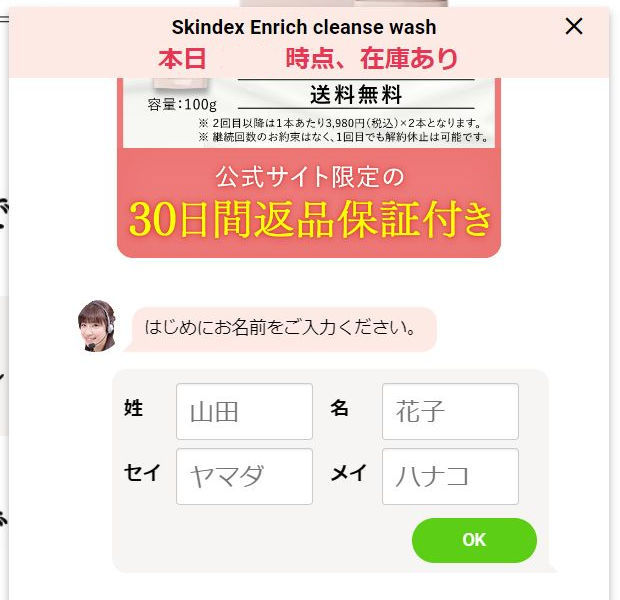Close the Skindex order chat popup
Image resolution: width=620 pixels, height=600 pixels.
click(x=574, y=27)
